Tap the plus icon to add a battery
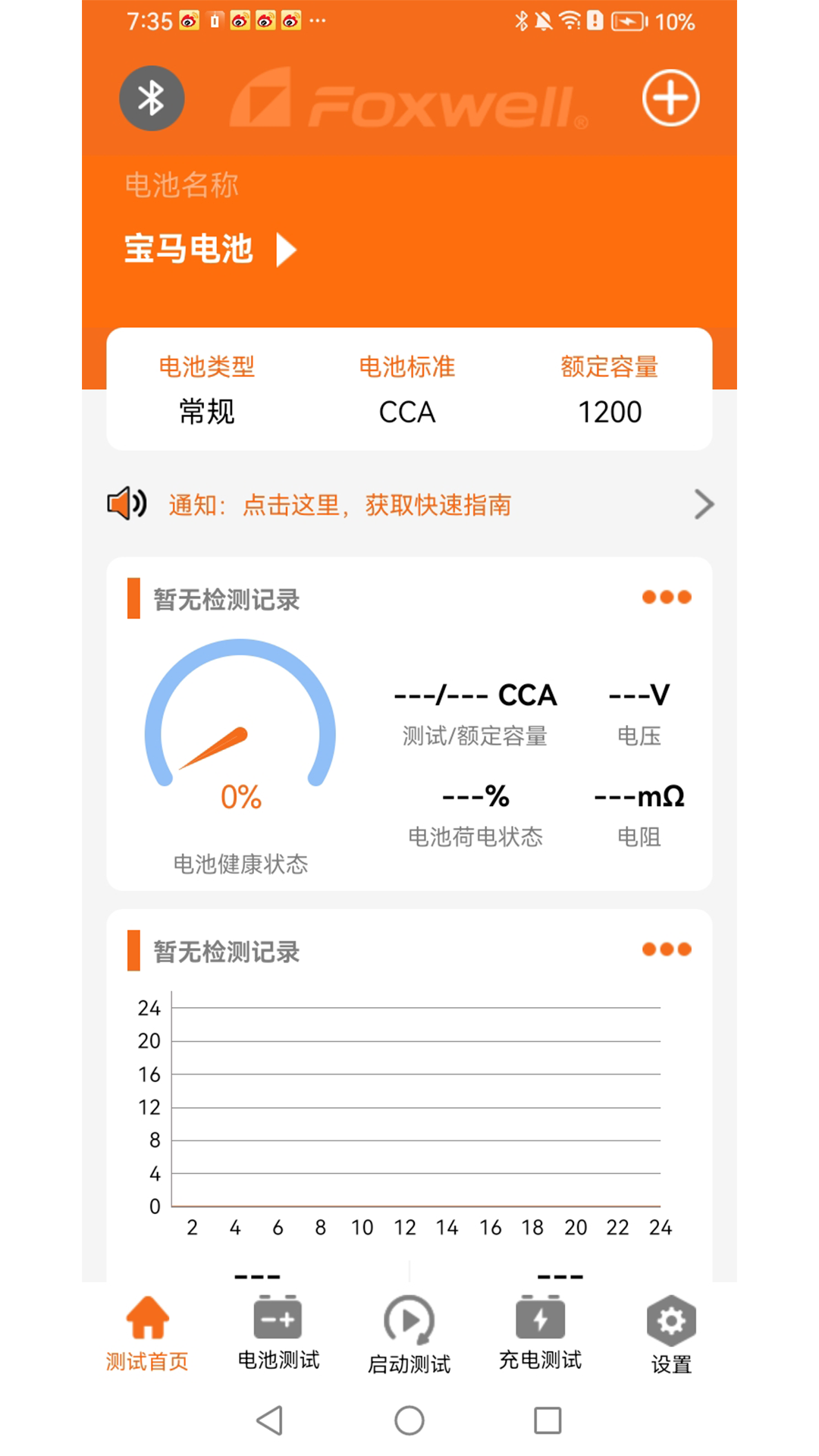 (x=670, y=99)
